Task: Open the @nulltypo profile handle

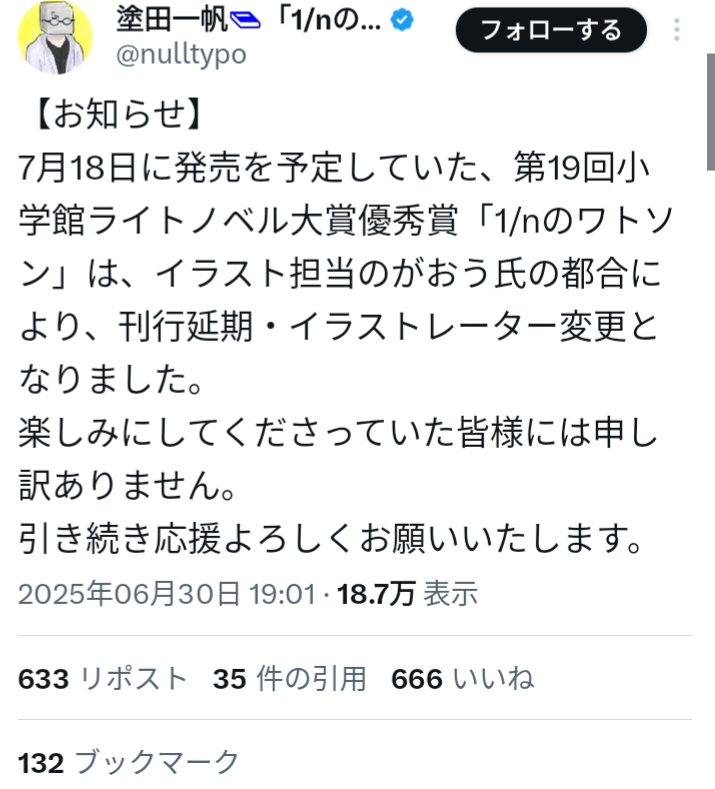Action: point(181,54)
